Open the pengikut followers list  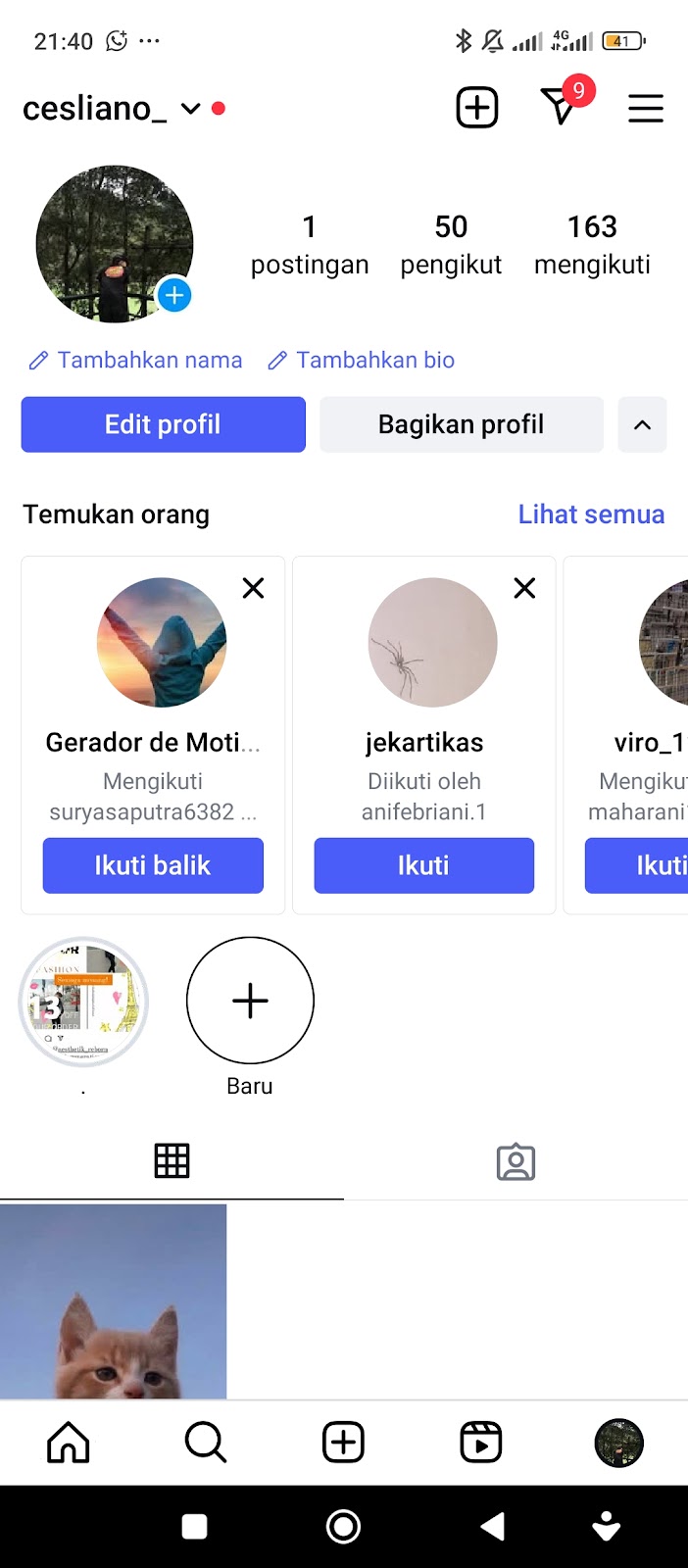[x=451, y=245]
